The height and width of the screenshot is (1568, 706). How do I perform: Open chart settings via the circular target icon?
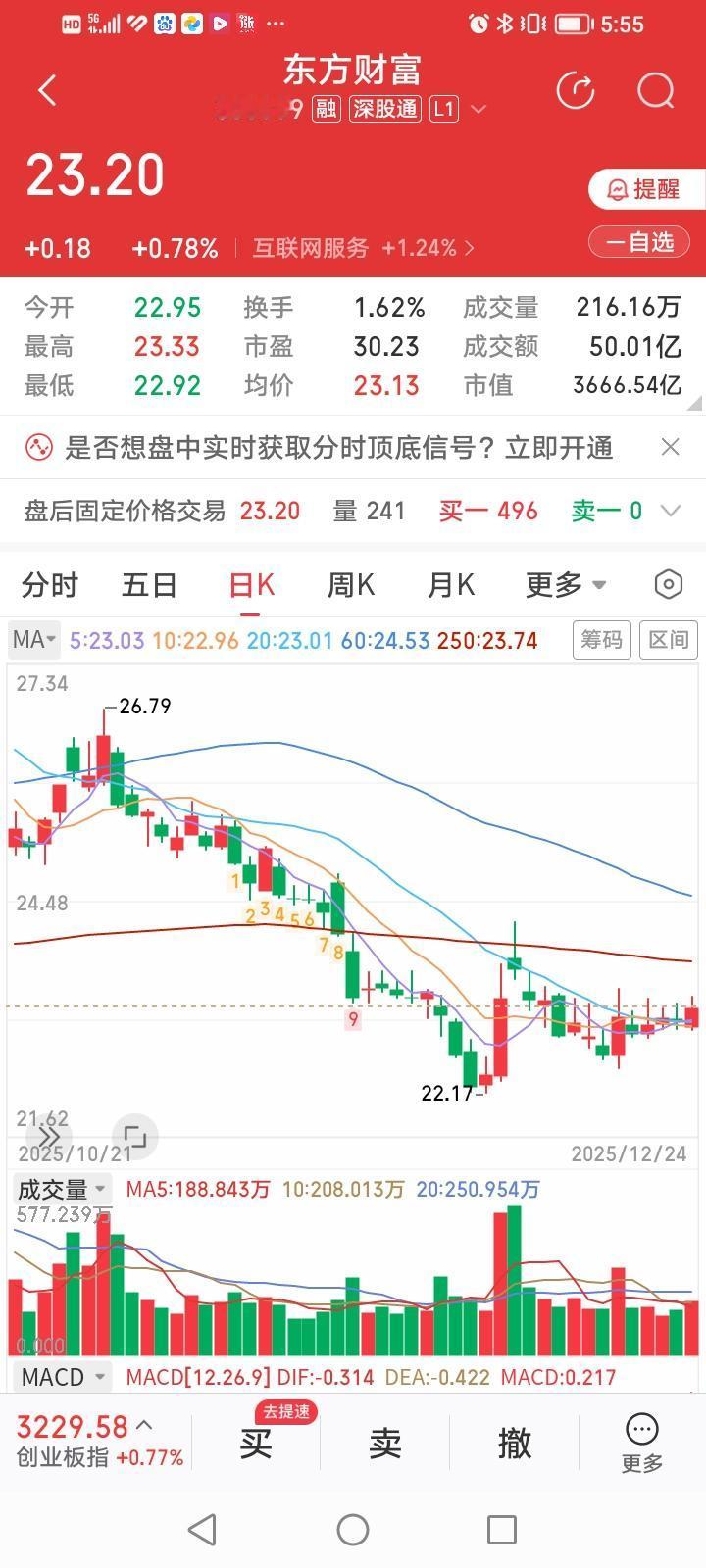tap(668, 584)
